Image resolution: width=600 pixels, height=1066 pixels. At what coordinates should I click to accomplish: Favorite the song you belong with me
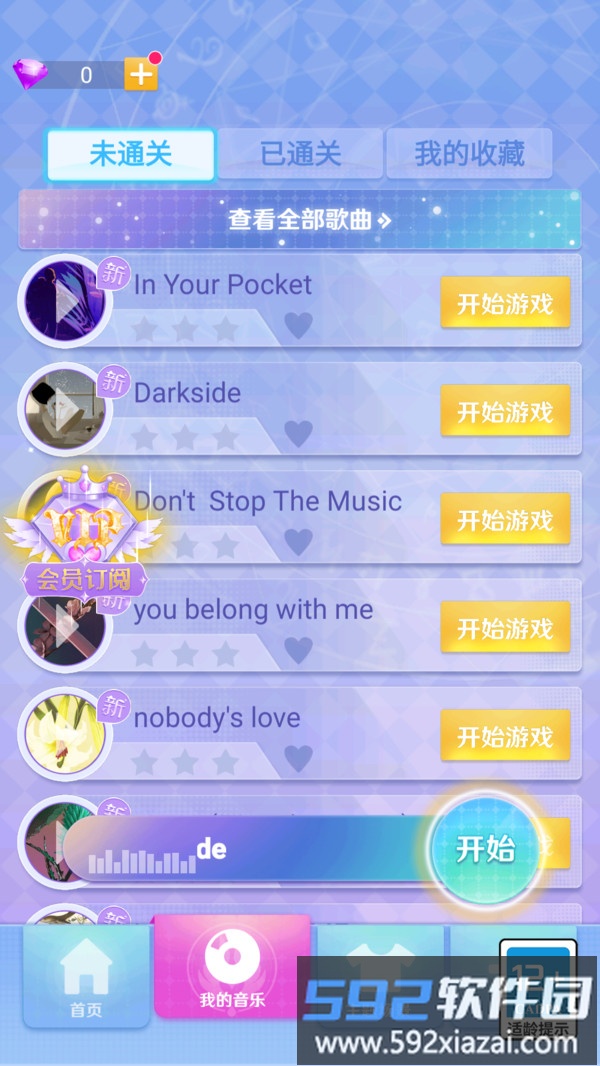click(x=298, y=651)
